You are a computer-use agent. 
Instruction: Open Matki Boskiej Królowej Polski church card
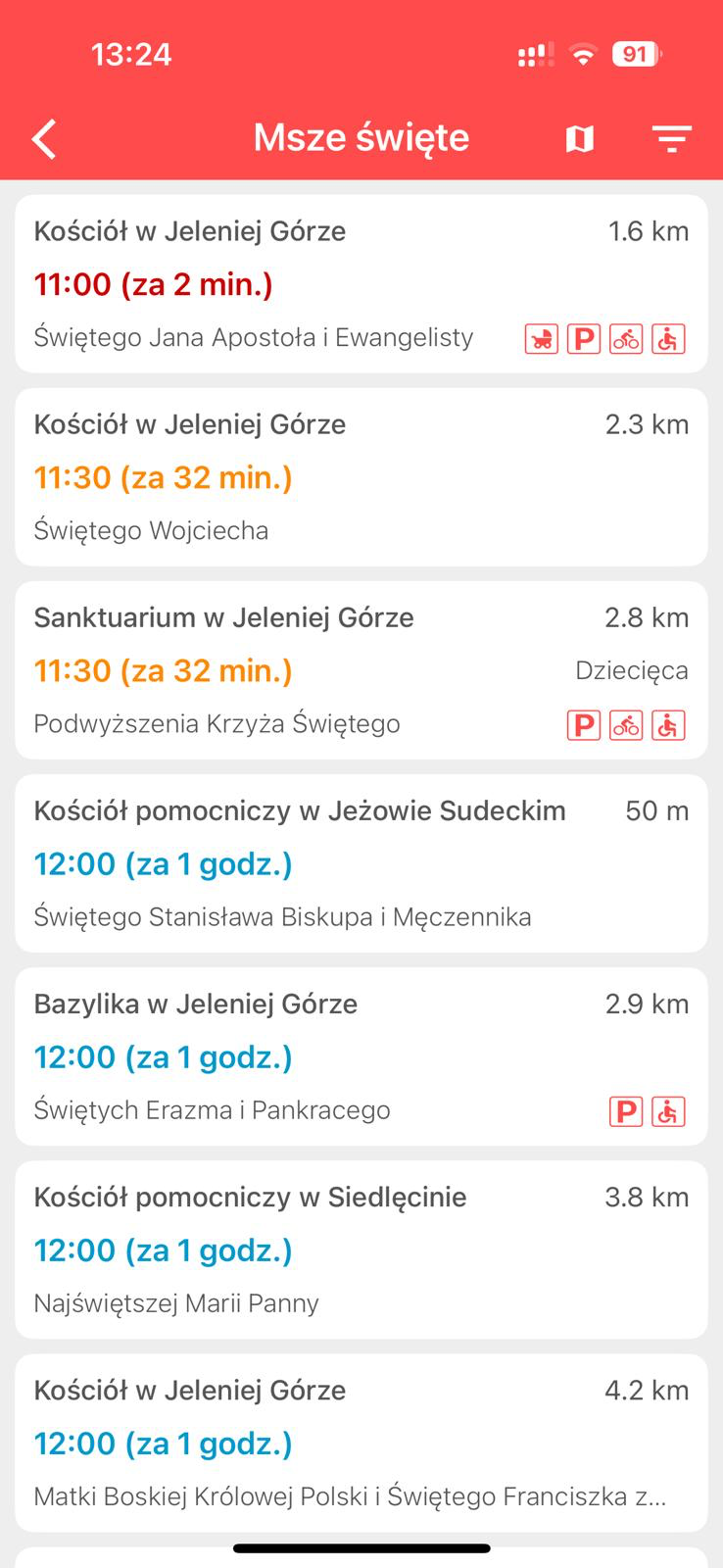[x=361, y=1443]
